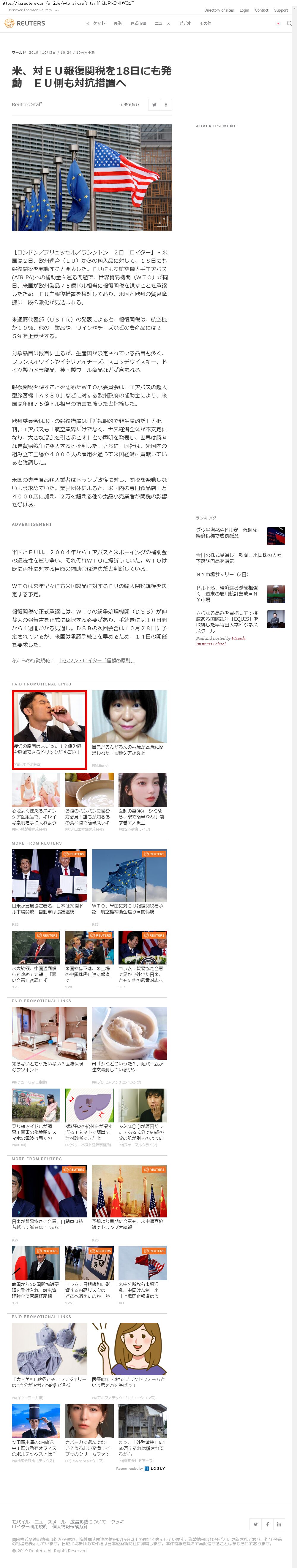The image size is (297, 1568).
Task: Share this article on Twitter below headline
Action: click(x=154, y=105)
